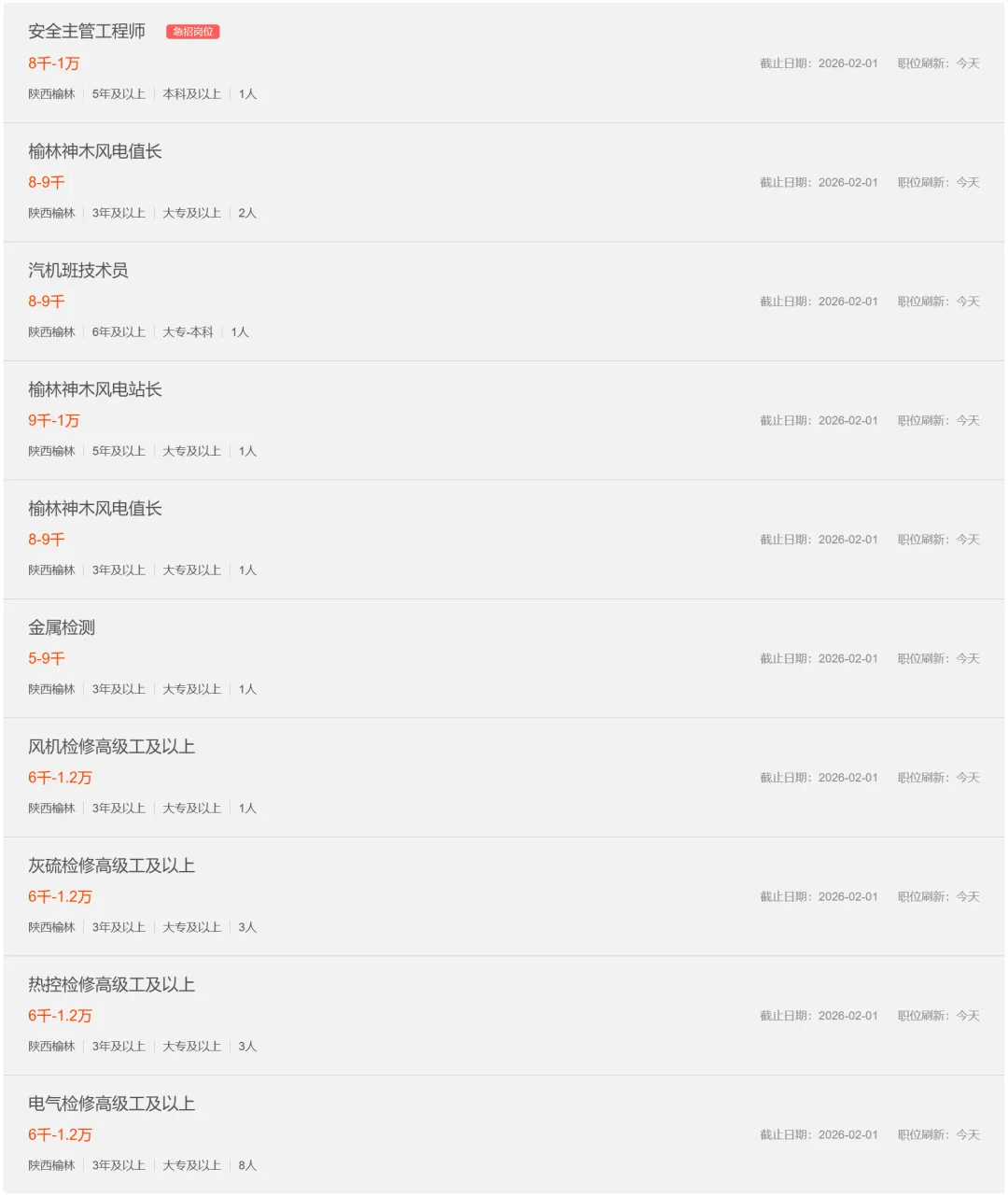
Task: Tap the 热控检修高级工及以上 listing
Action: point(112,985)
